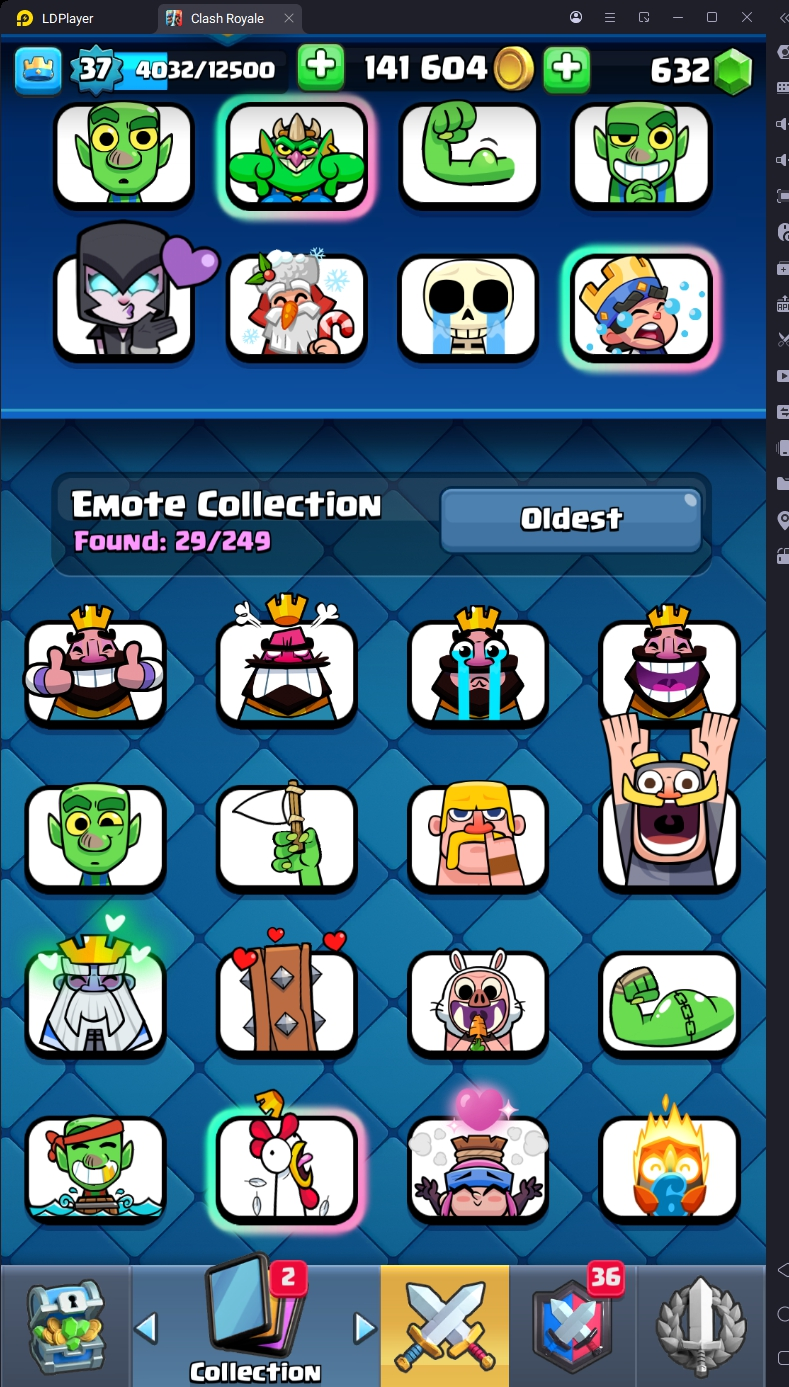Tap the plus button next to experience bar

[x=320, y=68]
